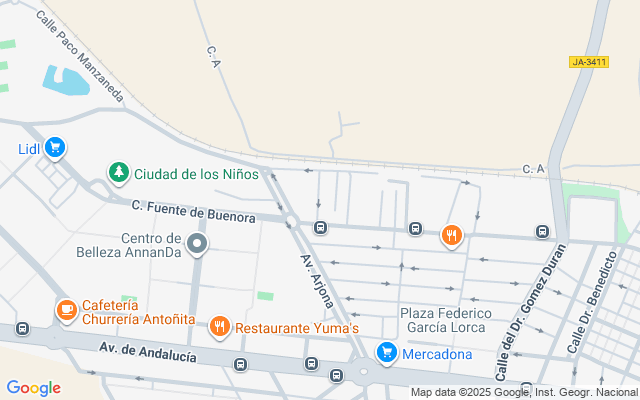
Task: Tap the Centro de Belleza AnnanDa pin
Action: pyautogui.click(x=198, y=243)
